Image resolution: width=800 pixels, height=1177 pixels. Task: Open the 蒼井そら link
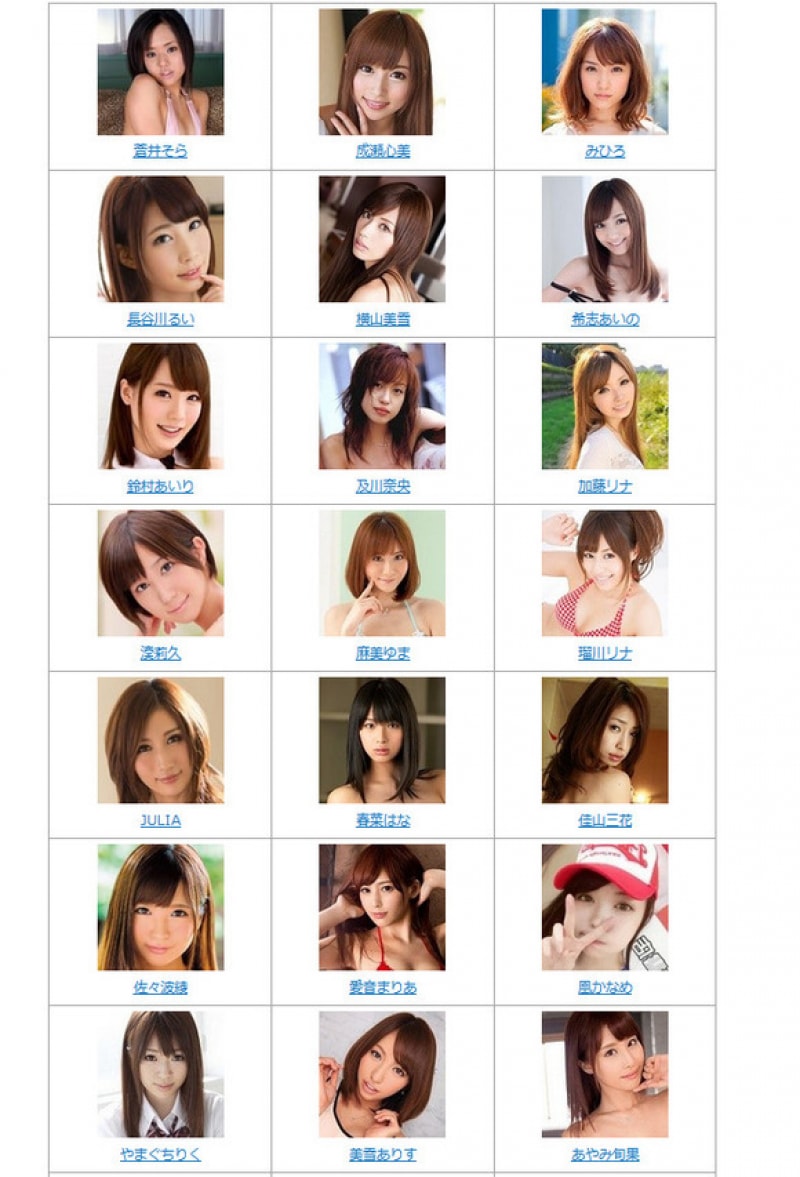click(160, 152)
